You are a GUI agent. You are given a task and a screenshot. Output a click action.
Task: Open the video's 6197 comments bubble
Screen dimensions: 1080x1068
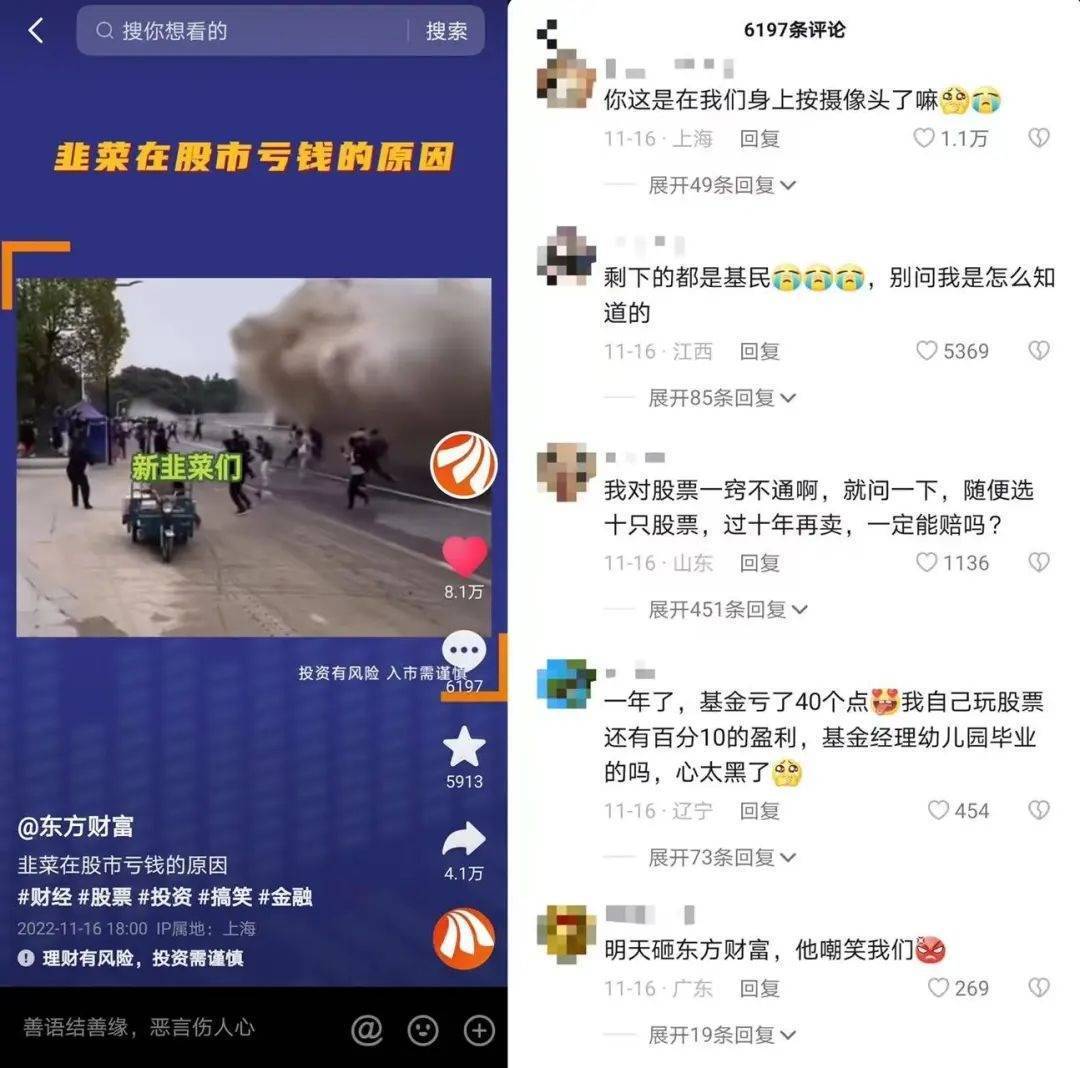pyautogui.click(x=464, y=652)
